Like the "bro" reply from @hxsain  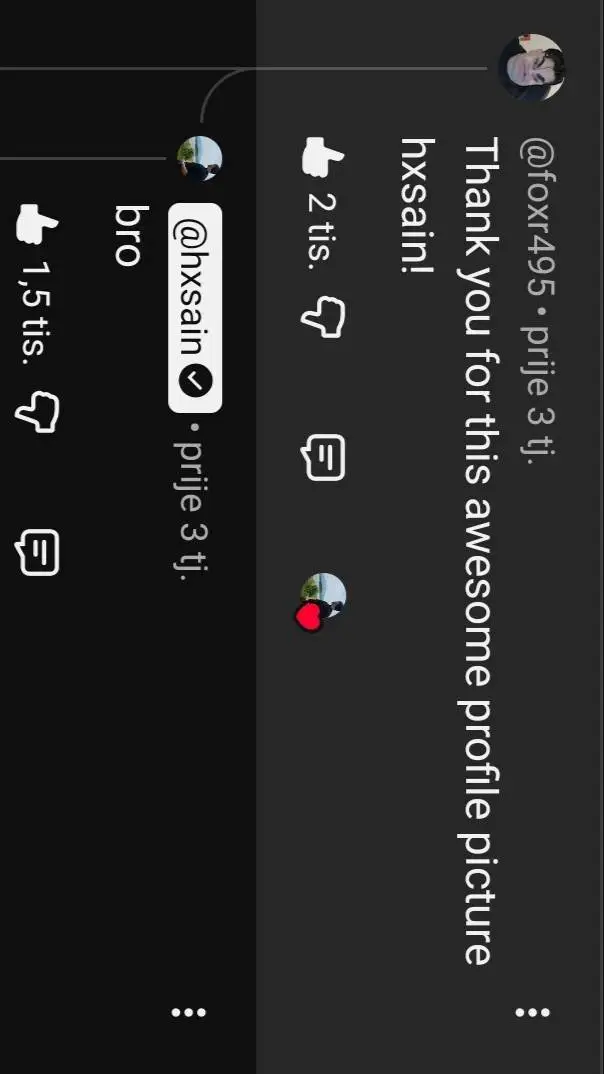[x=38, y=226]
